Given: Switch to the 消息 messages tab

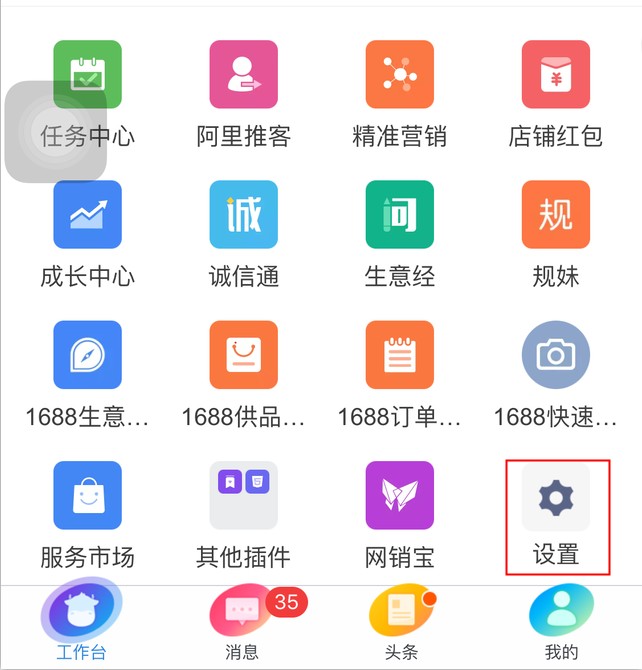Looking at the screenshot, I should coord(242,625).
